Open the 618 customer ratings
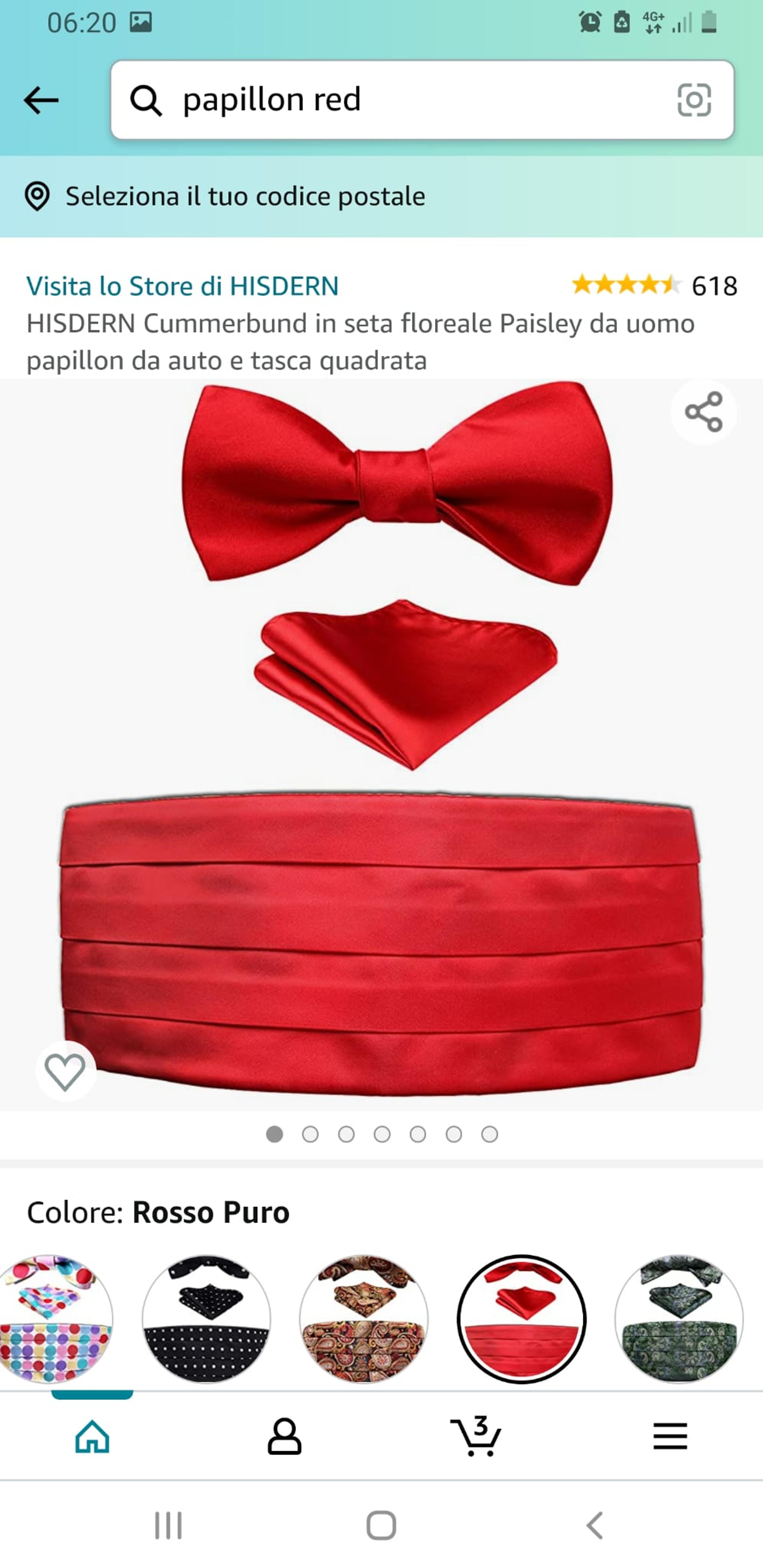 654,286
